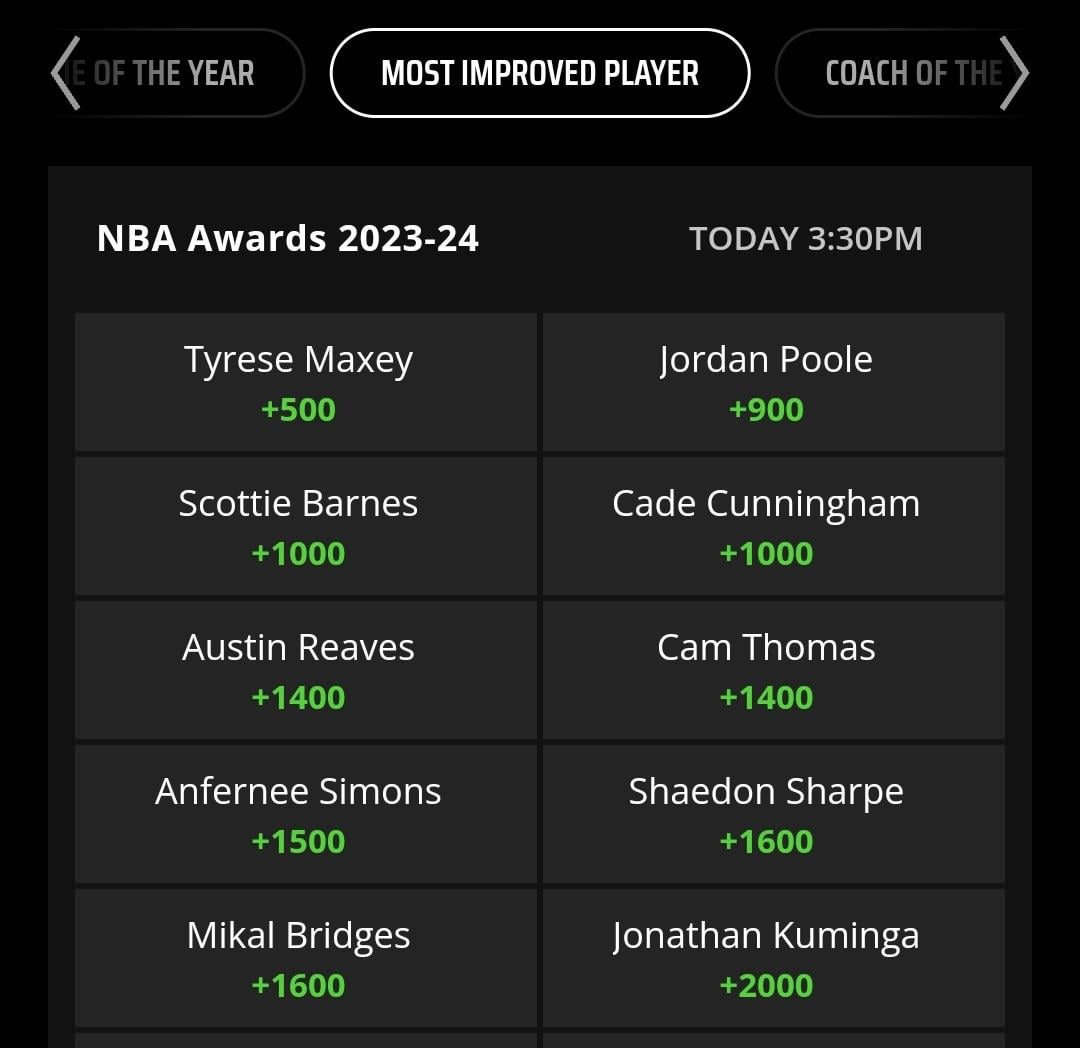Show more award categories with right arrow
This screenshot has width=1080, height=1048.
click(1013, 73)
